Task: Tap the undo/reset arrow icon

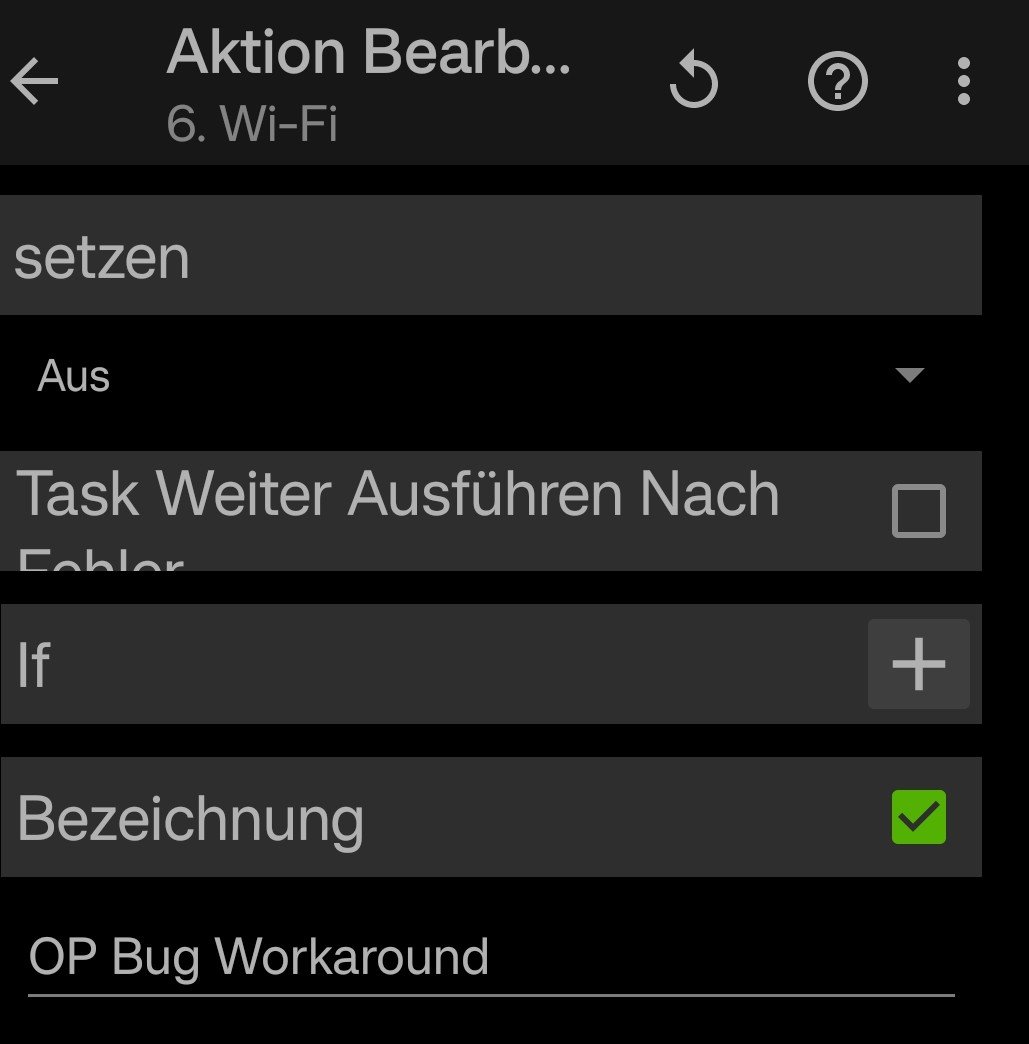Action: click(693, 80)
